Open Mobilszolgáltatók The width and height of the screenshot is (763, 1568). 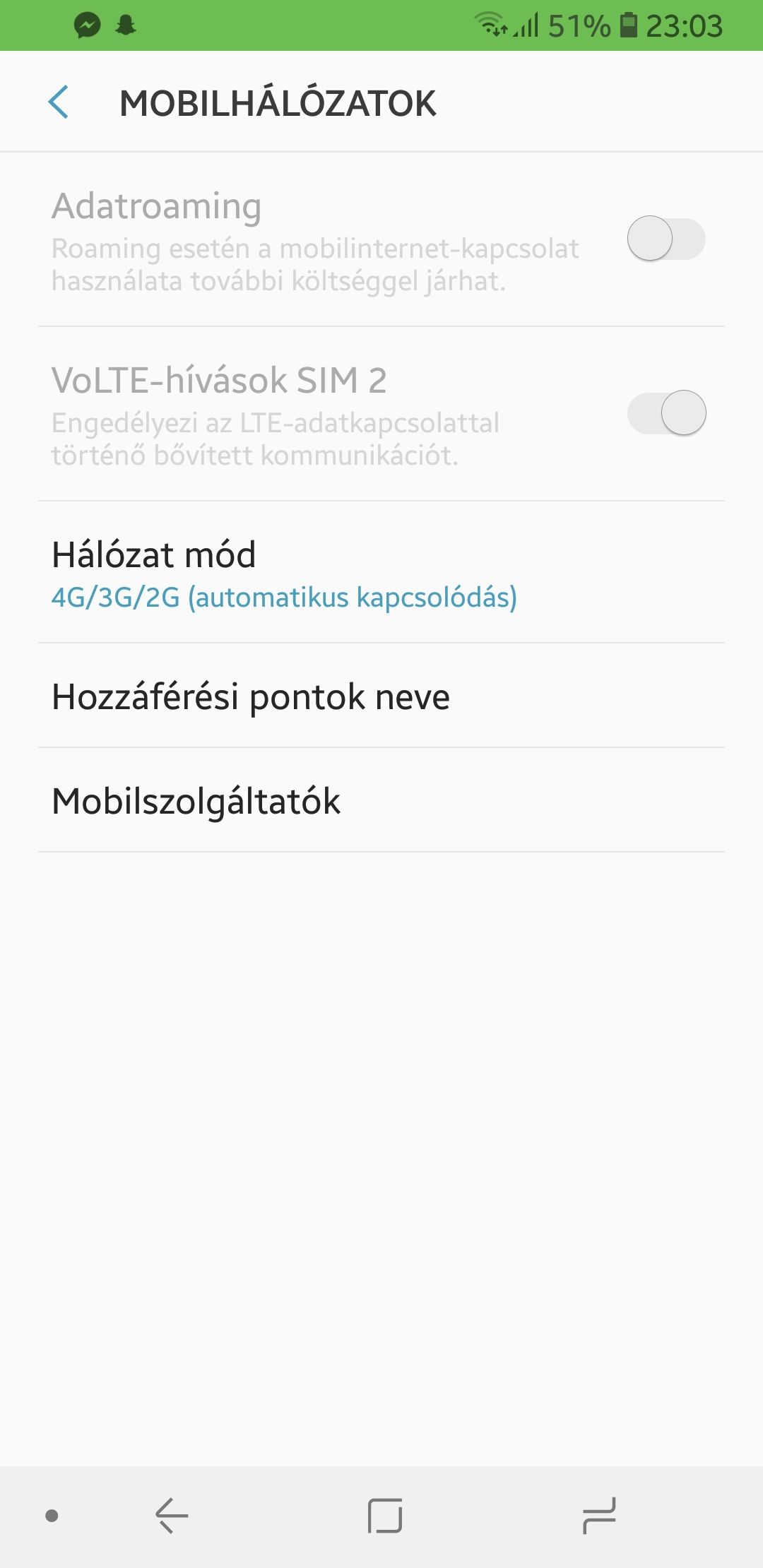tap(381, 800)
